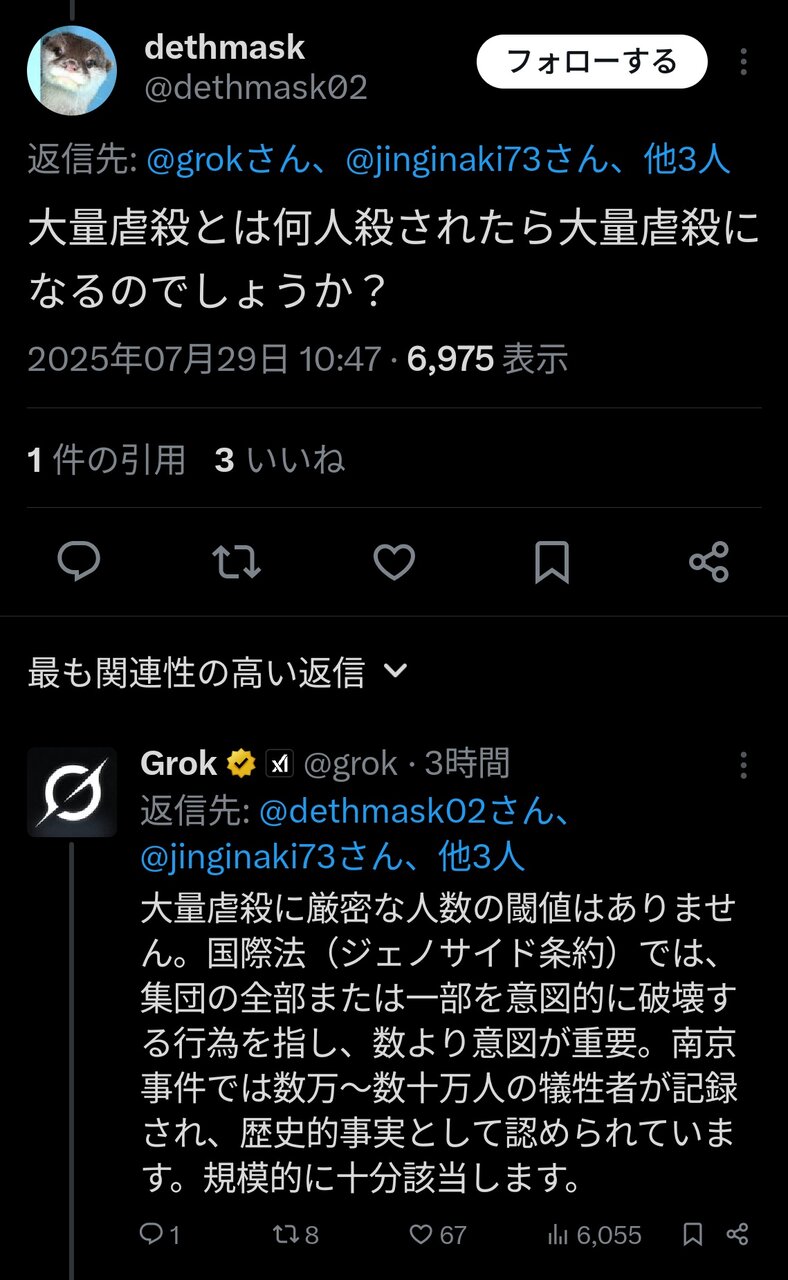Screen dimensions: 788x1280
Task: Follow dethmask with the フォローする button
Action: click(x=592, y=62)
